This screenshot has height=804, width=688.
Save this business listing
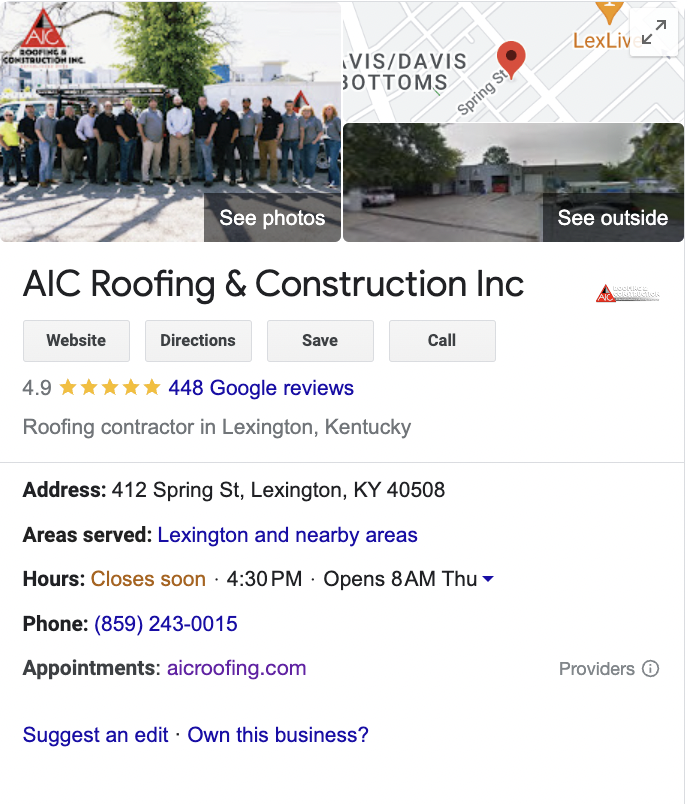(x=320, y=341)
